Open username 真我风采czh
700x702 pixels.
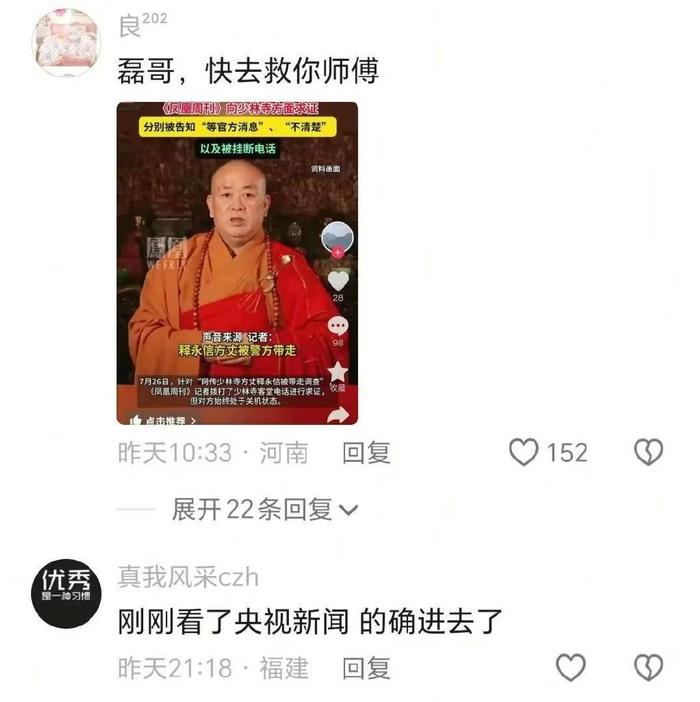188,577
